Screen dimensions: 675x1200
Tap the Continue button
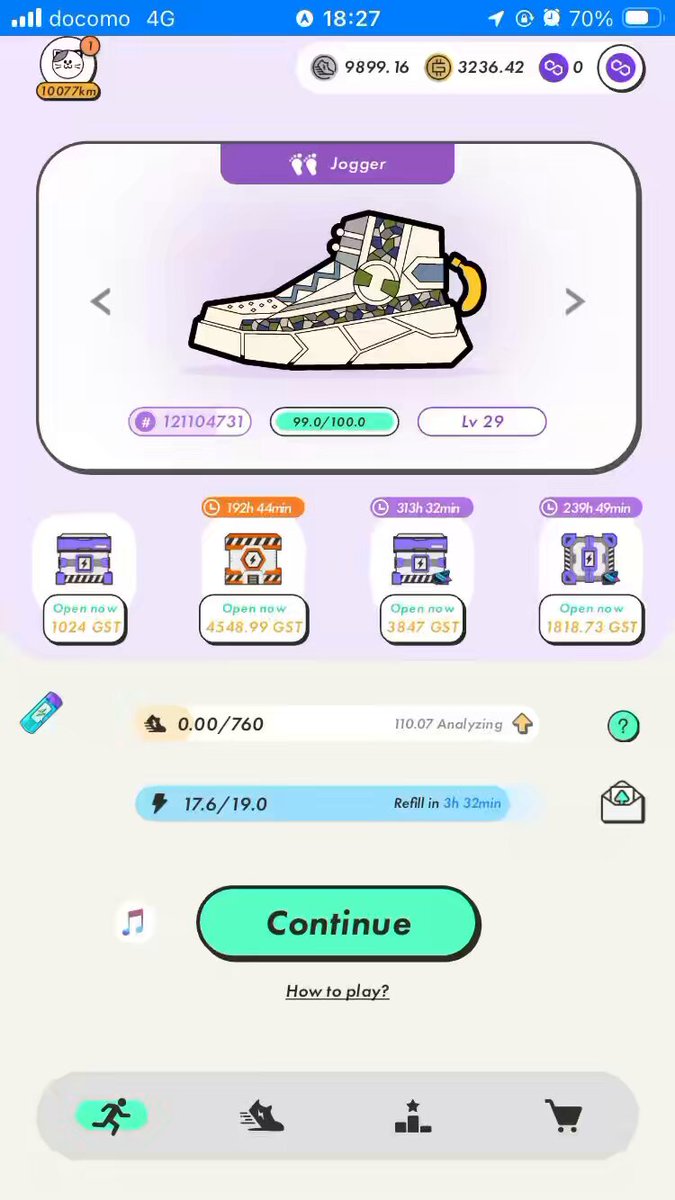[x=338, y=923]
